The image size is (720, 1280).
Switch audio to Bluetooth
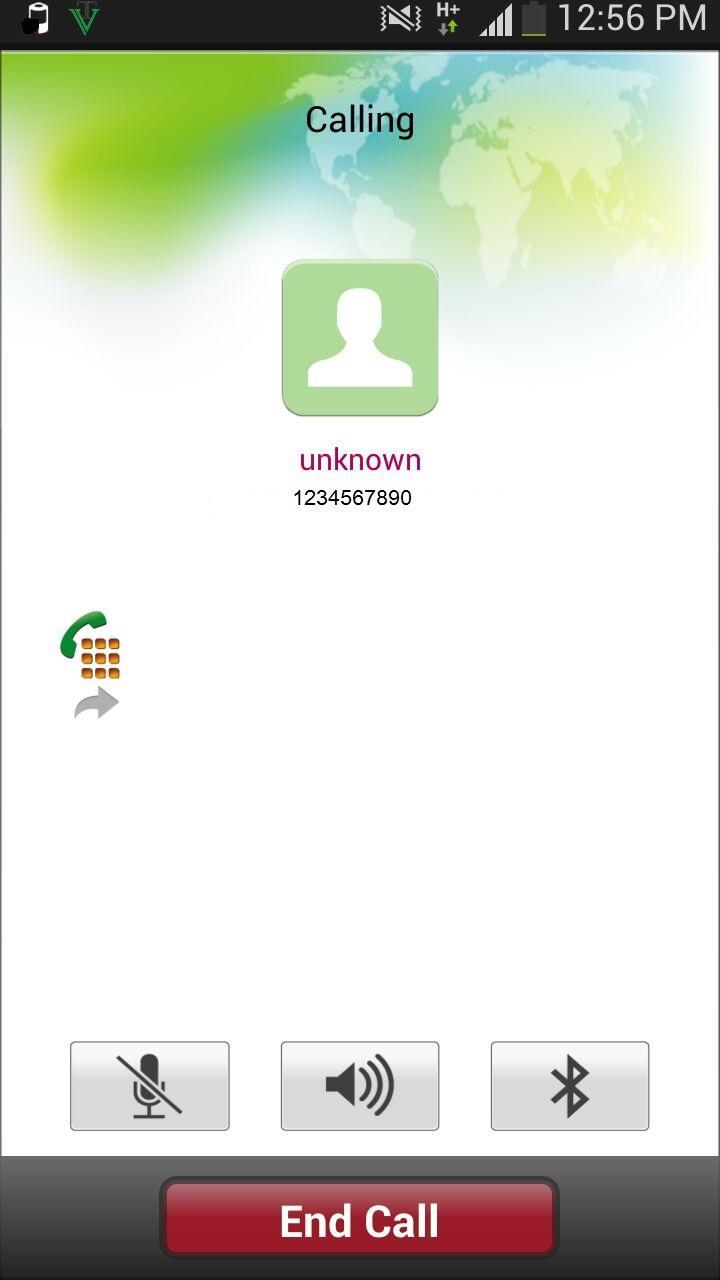click(569, 1086)
